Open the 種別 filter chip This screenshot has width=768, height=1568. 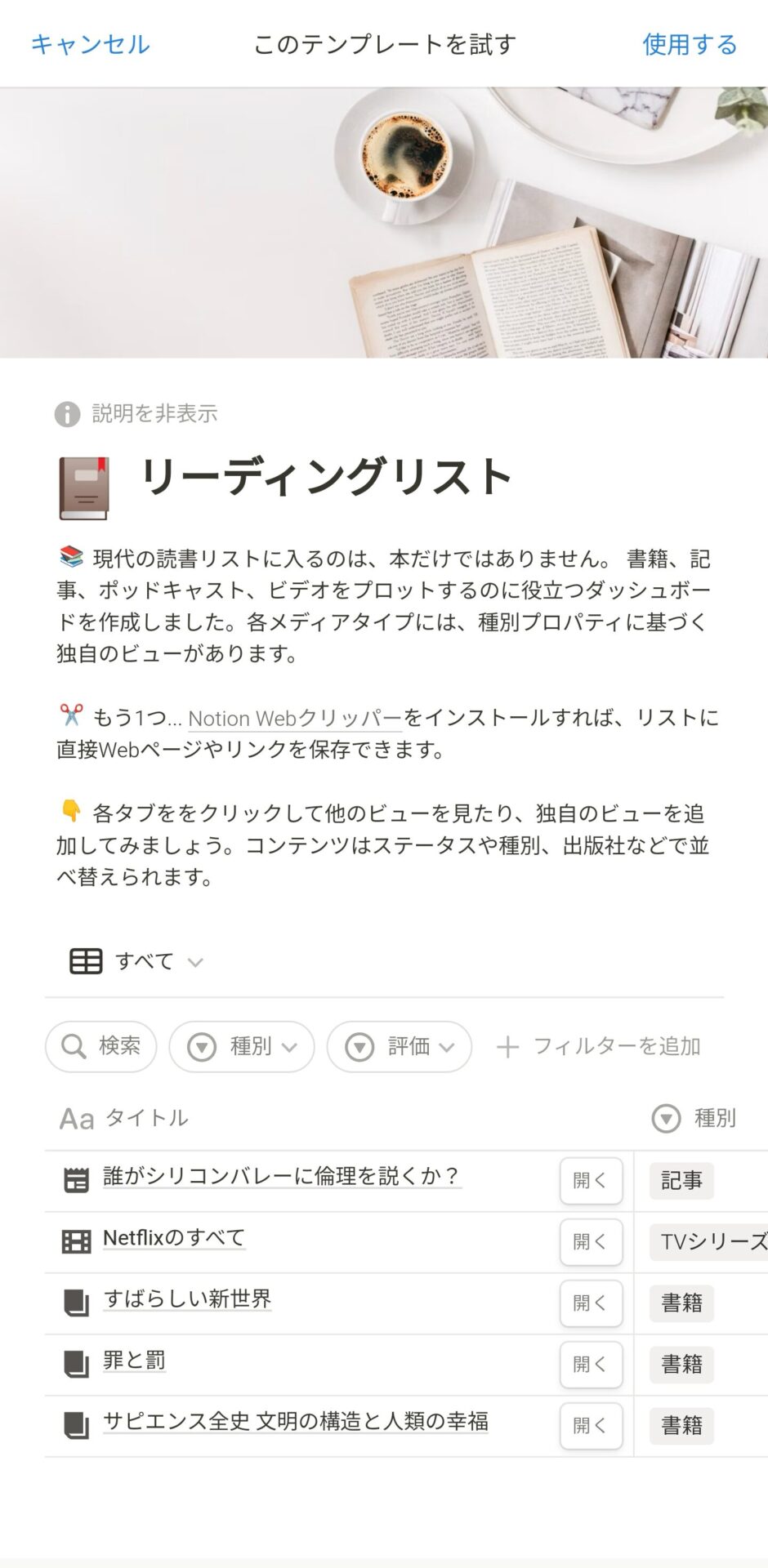pyautogui.click(x=242, y=1046)
